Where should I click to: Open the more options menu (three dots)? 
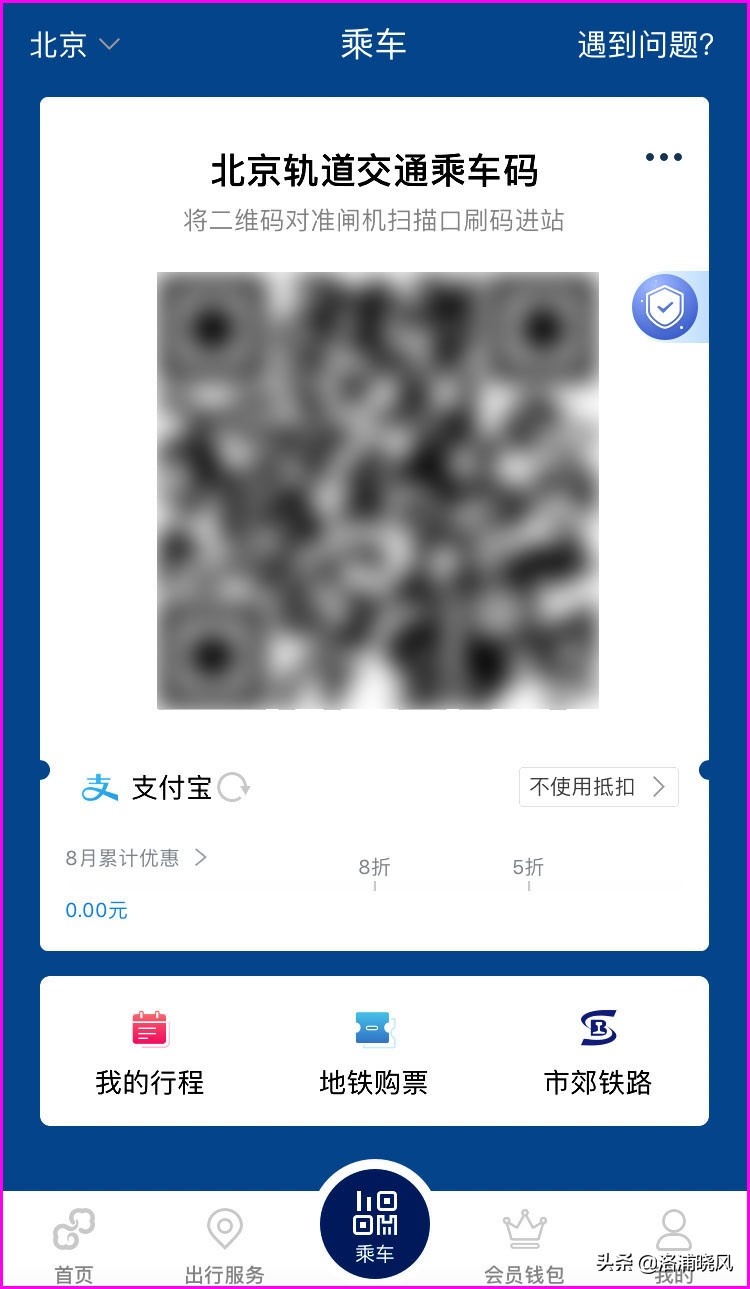pyautogui.click(x=663, y=157)
